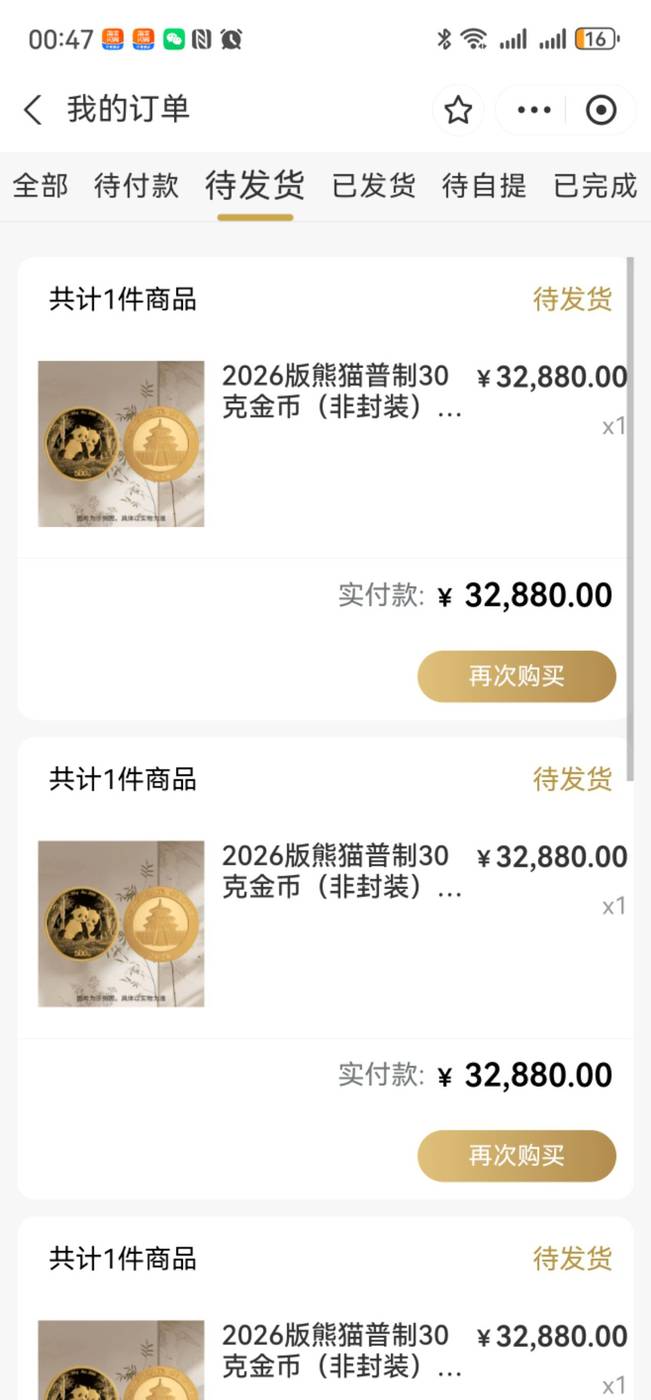The width and height of the screenshot is (651, 1400).
Task: Favorite this mini program with the star
Action: tap(458, 110)
